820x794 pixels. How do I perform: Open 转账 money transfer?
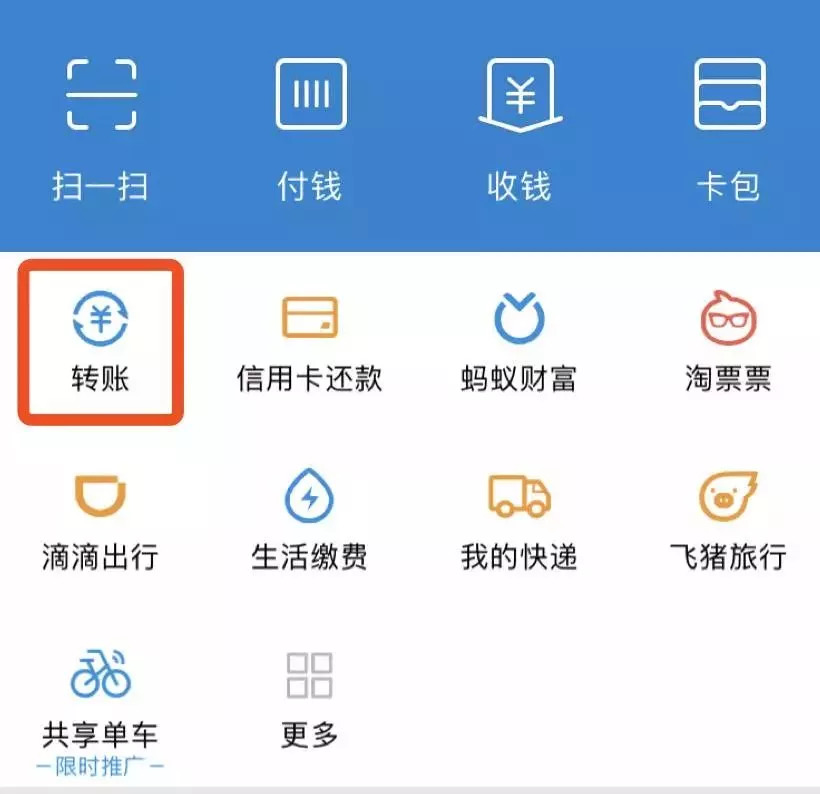click(100, 342)
